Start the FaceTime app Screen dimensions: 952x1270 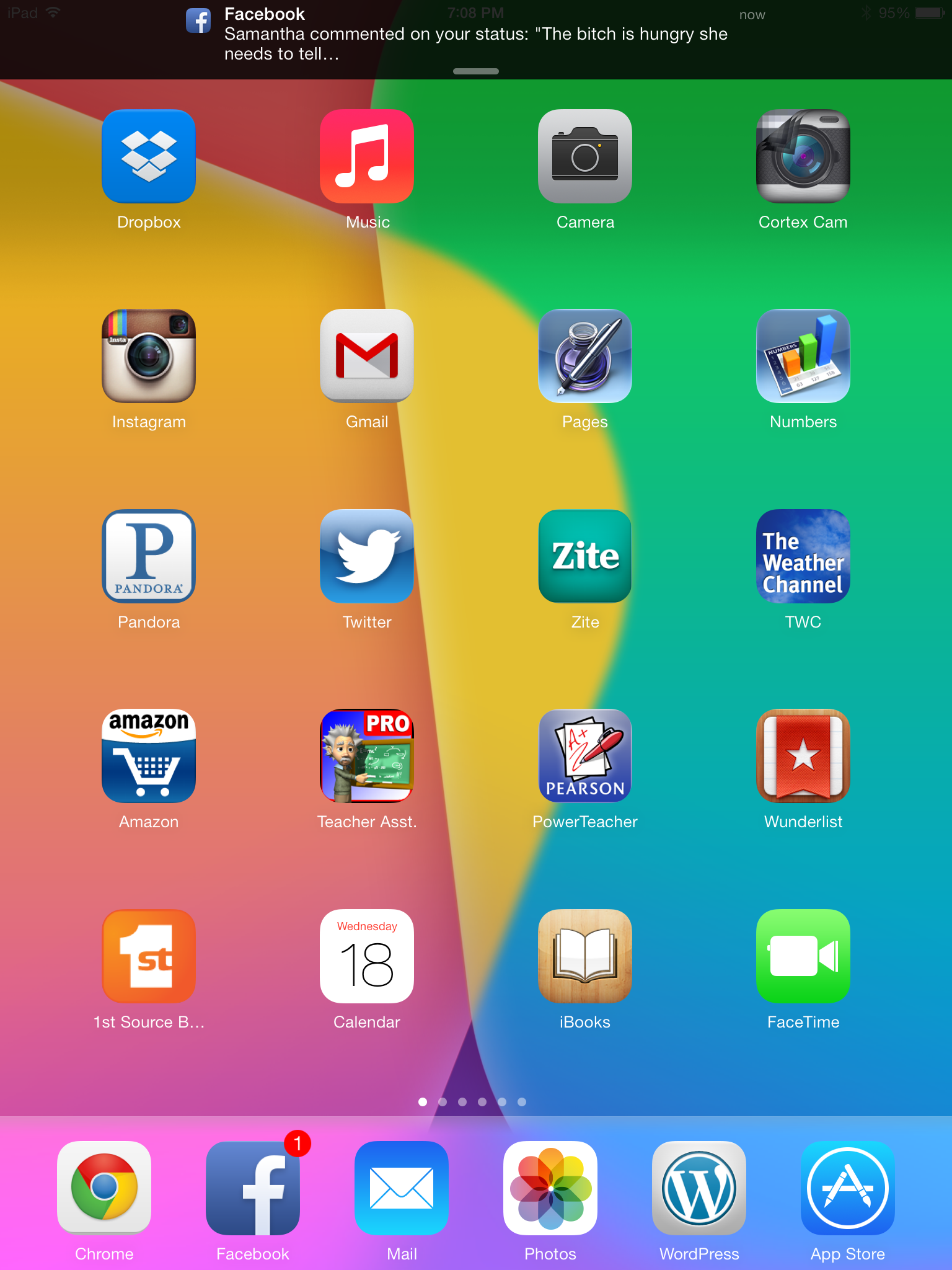click(803, 956)
